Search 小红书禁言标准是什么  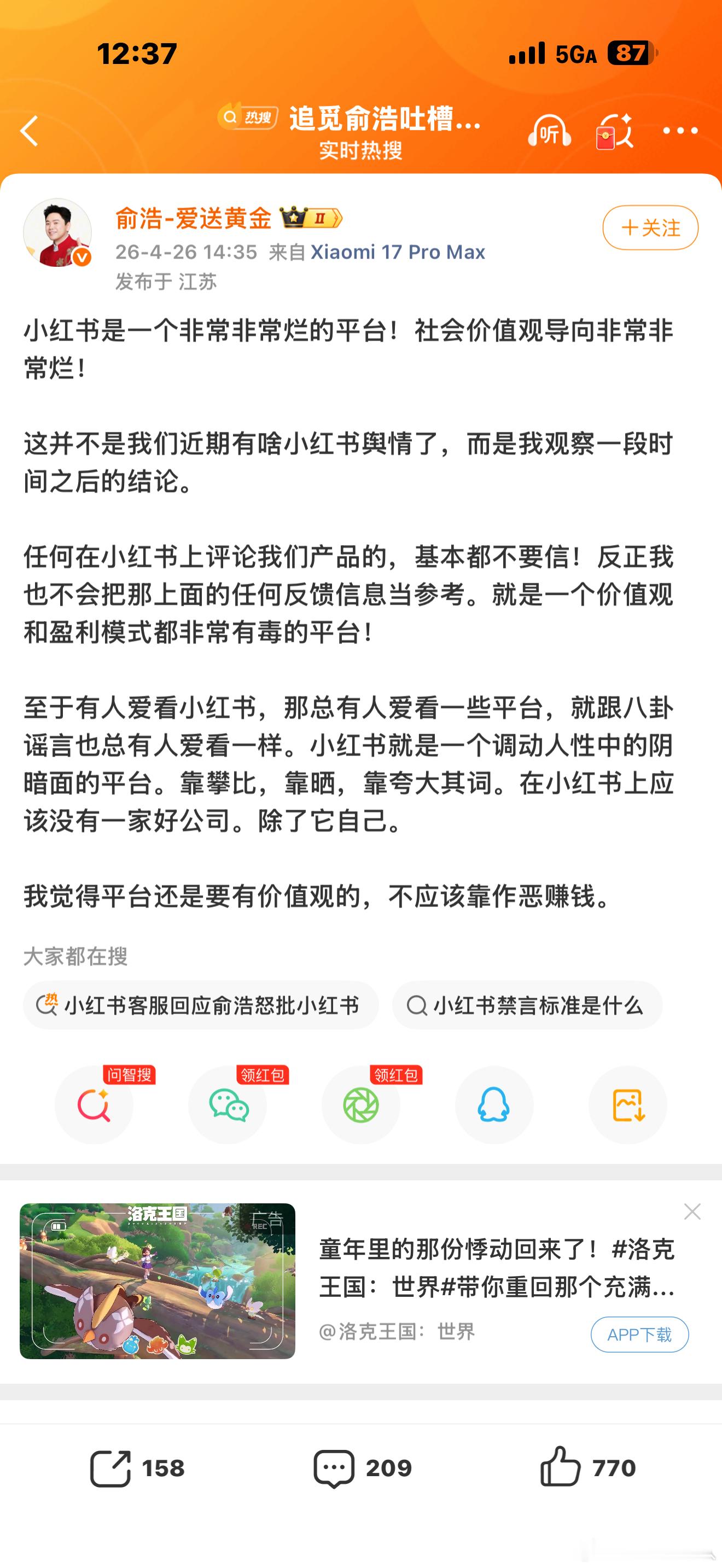[526, 1006]
